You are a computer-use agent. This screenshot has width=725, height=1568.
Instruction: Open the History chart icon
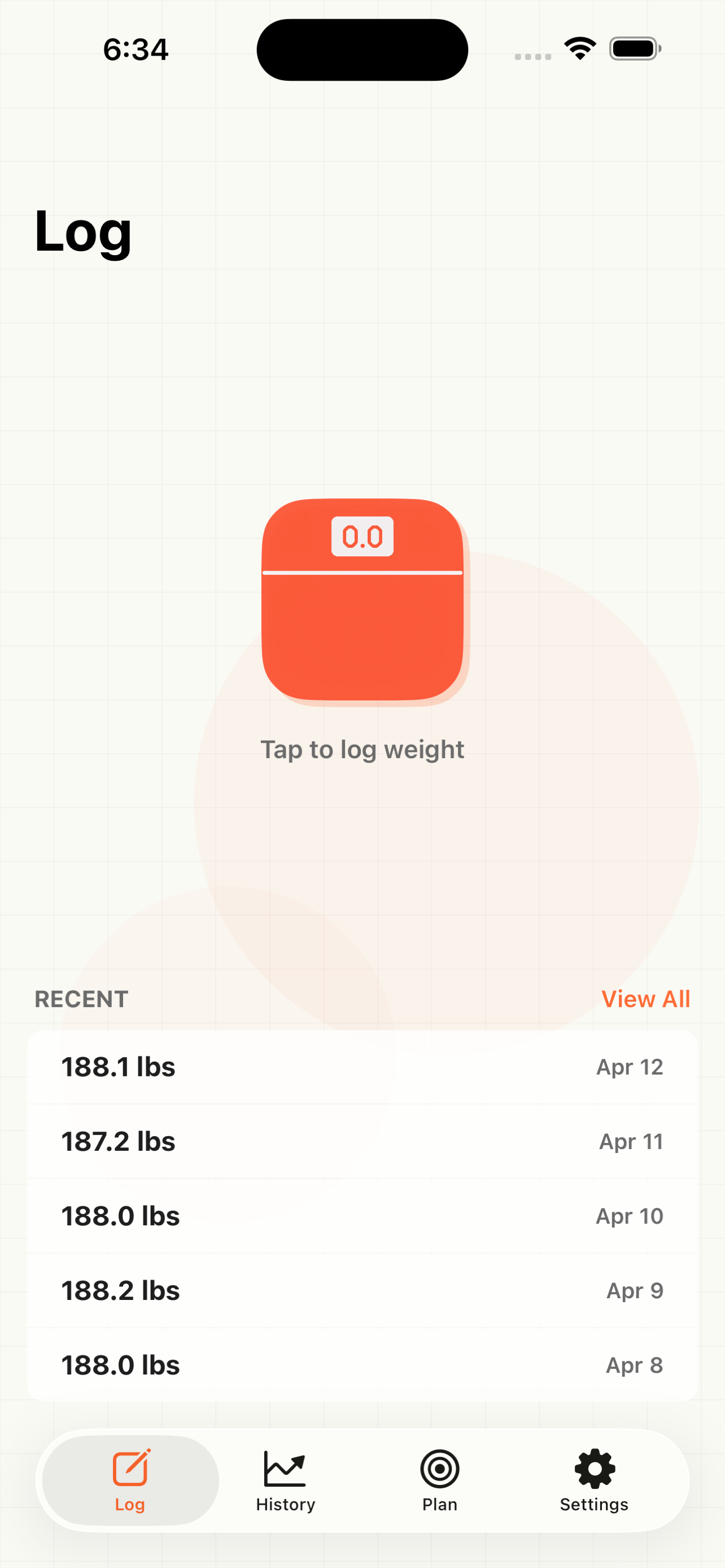(284, 1467)
